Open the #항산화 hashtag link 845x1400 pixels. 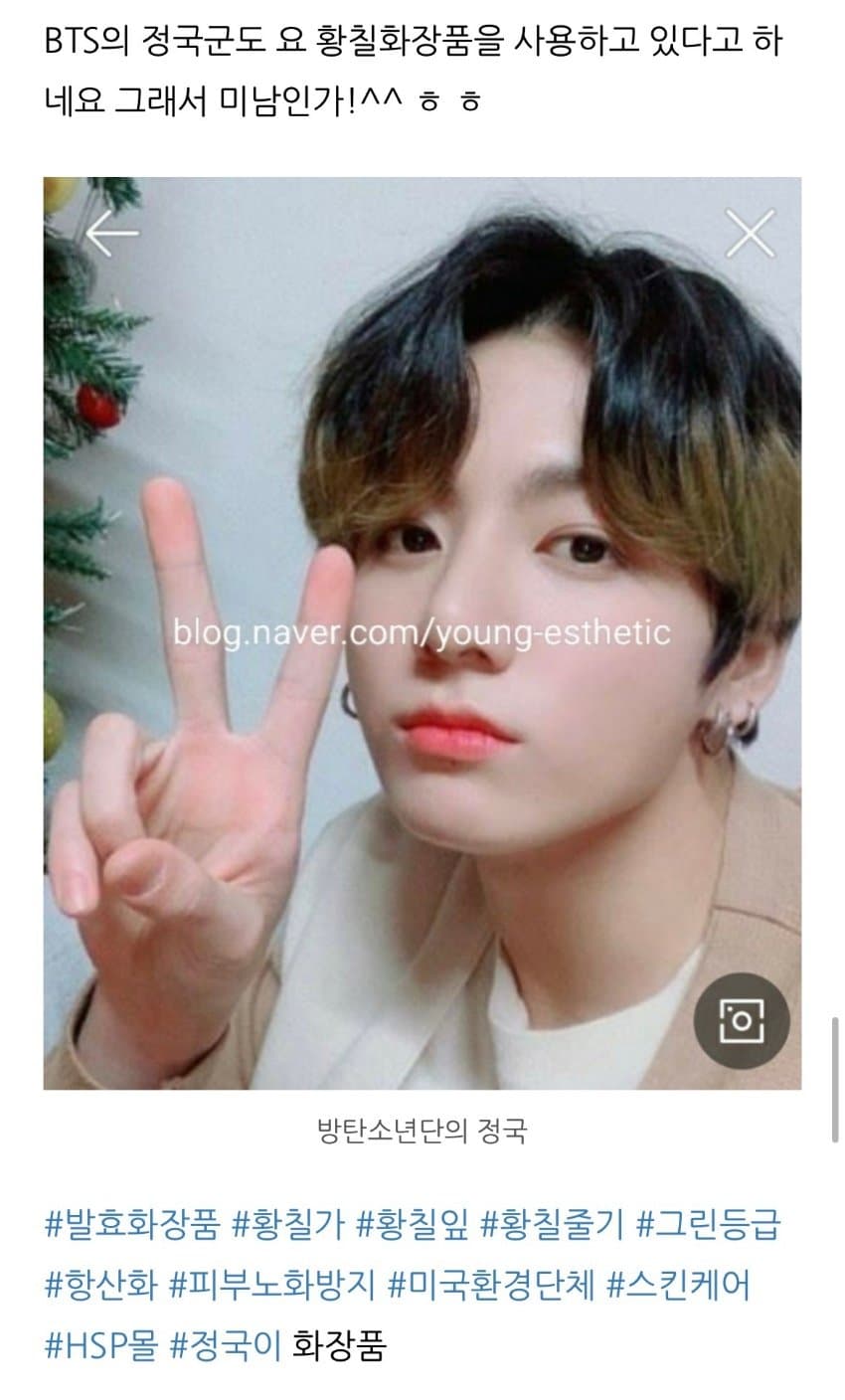point(101,1286)
